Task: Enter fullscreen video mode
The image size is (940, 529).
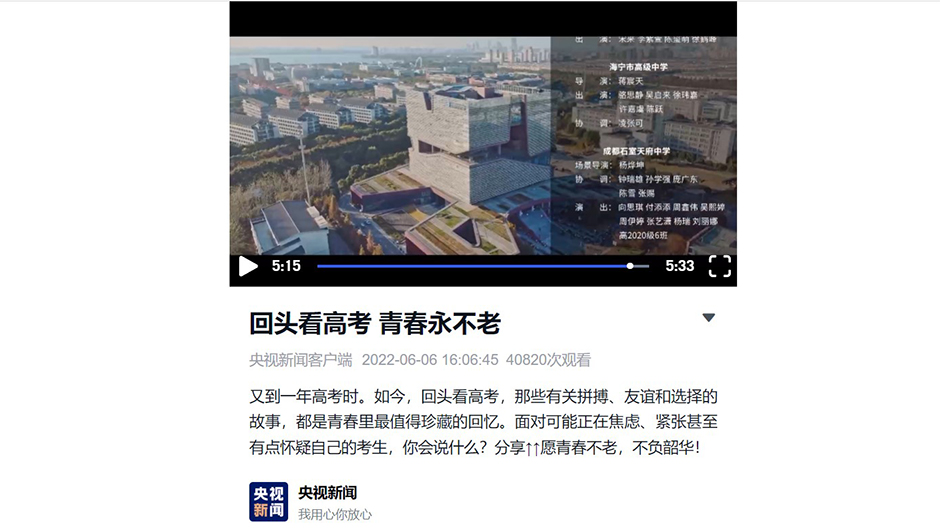Action: (x=720, y=266)
